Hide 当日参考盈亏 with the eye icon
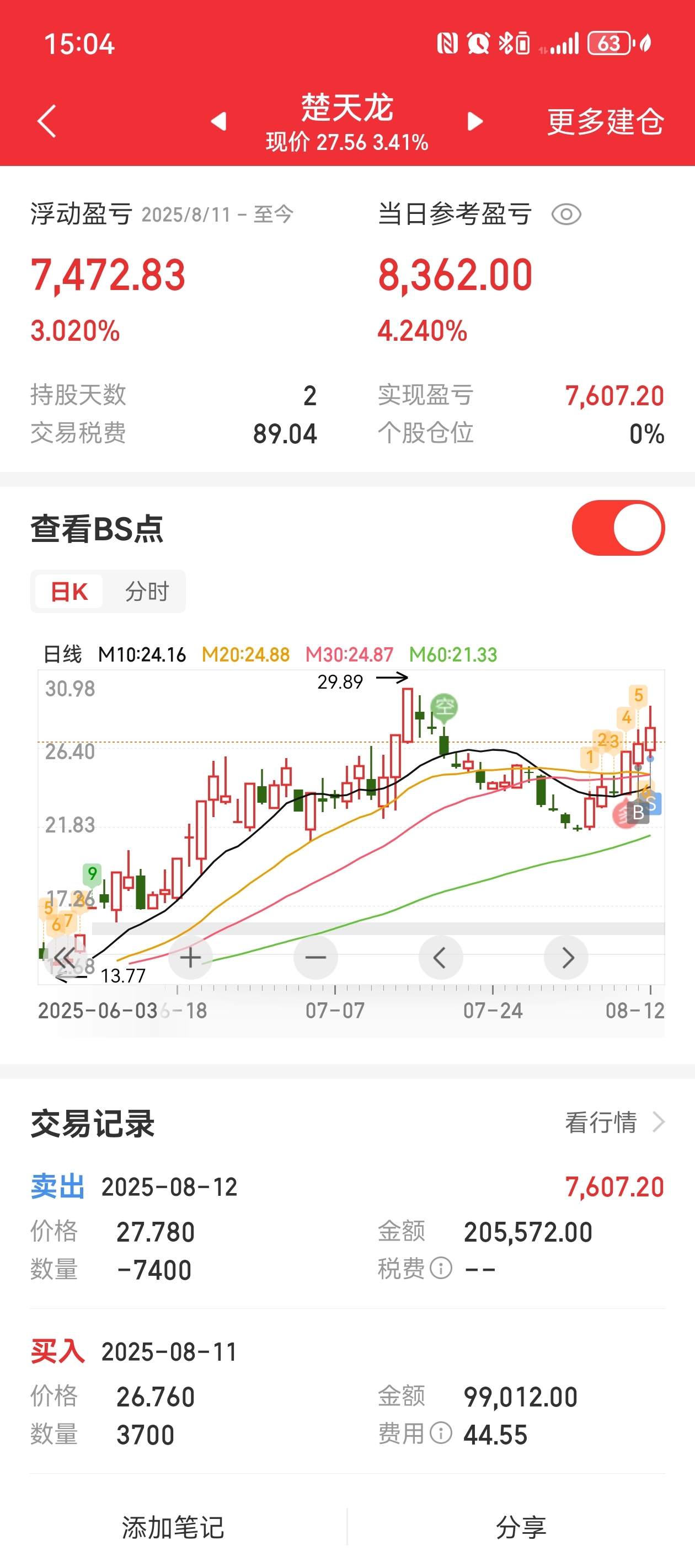Image resolution: width=695 pixels, height=1568 pixels. click(566, 214)
